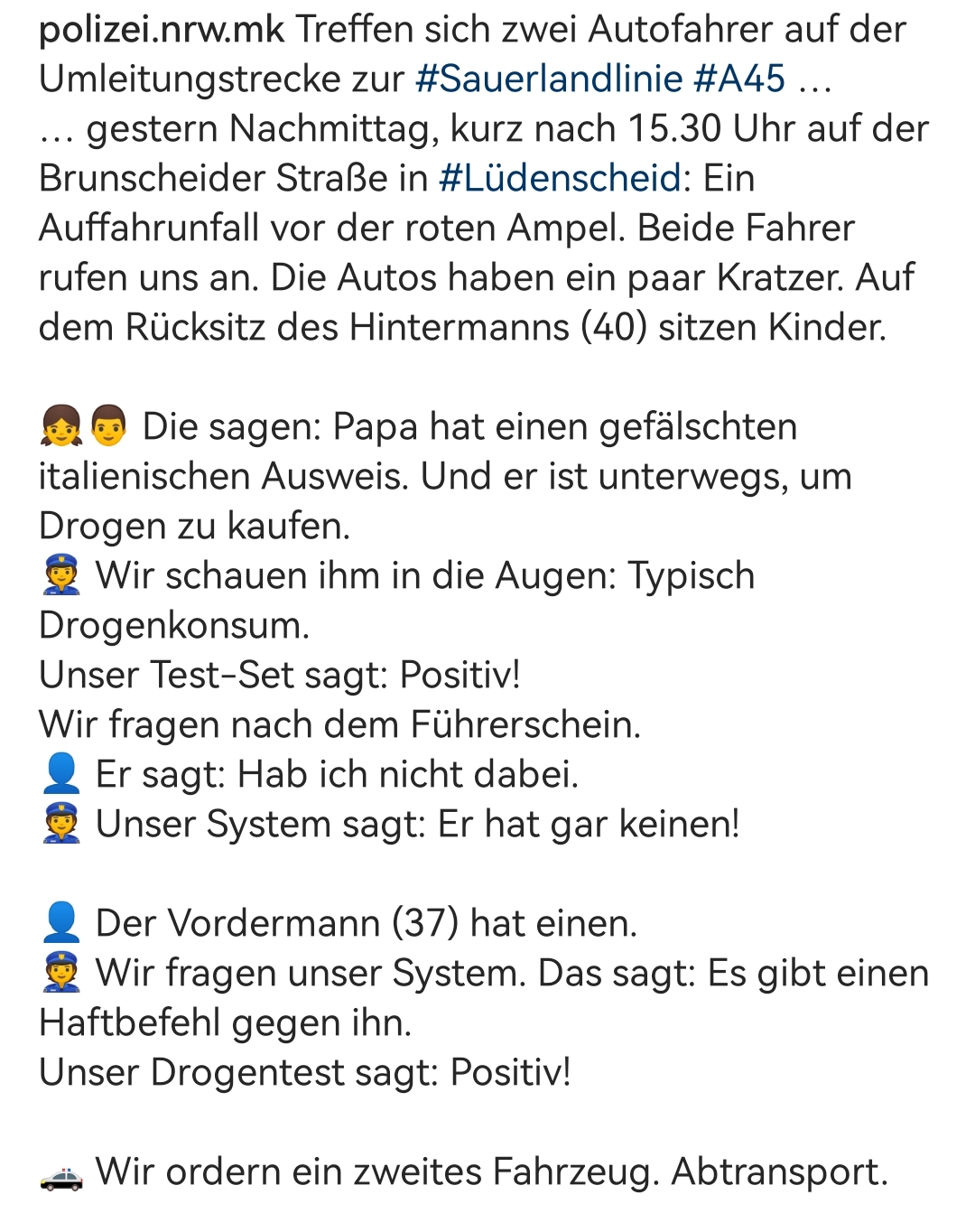Open the #Lüdenscheid hashtag
Screen dimensions: 975x1232
click(560, 178)
